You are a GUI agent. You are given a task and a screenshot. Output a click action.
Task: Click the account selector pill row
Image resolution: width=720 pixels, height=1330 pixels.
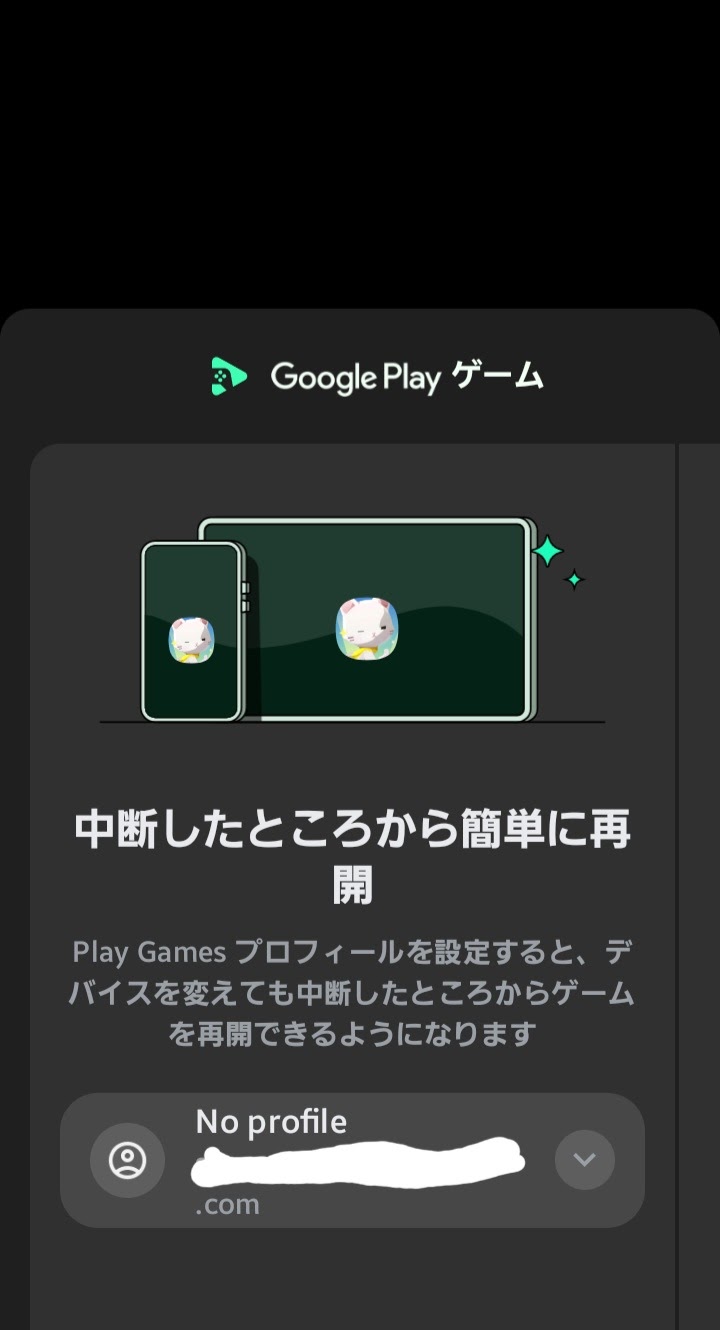pyautogui.click(x=355, y=1160)
